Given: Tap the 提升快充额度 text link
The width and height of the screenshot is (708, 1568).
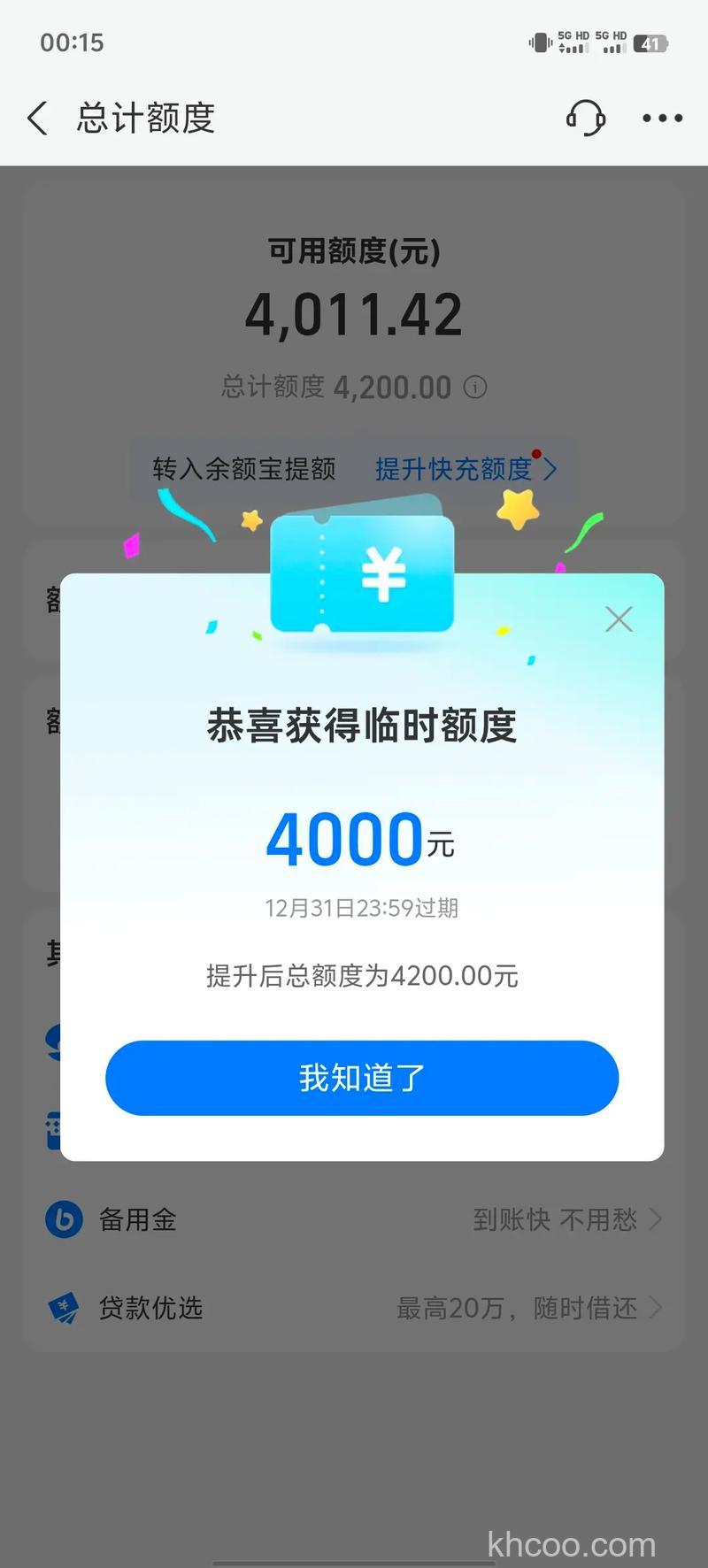Looking at the screenshot, I should point(458,470).
